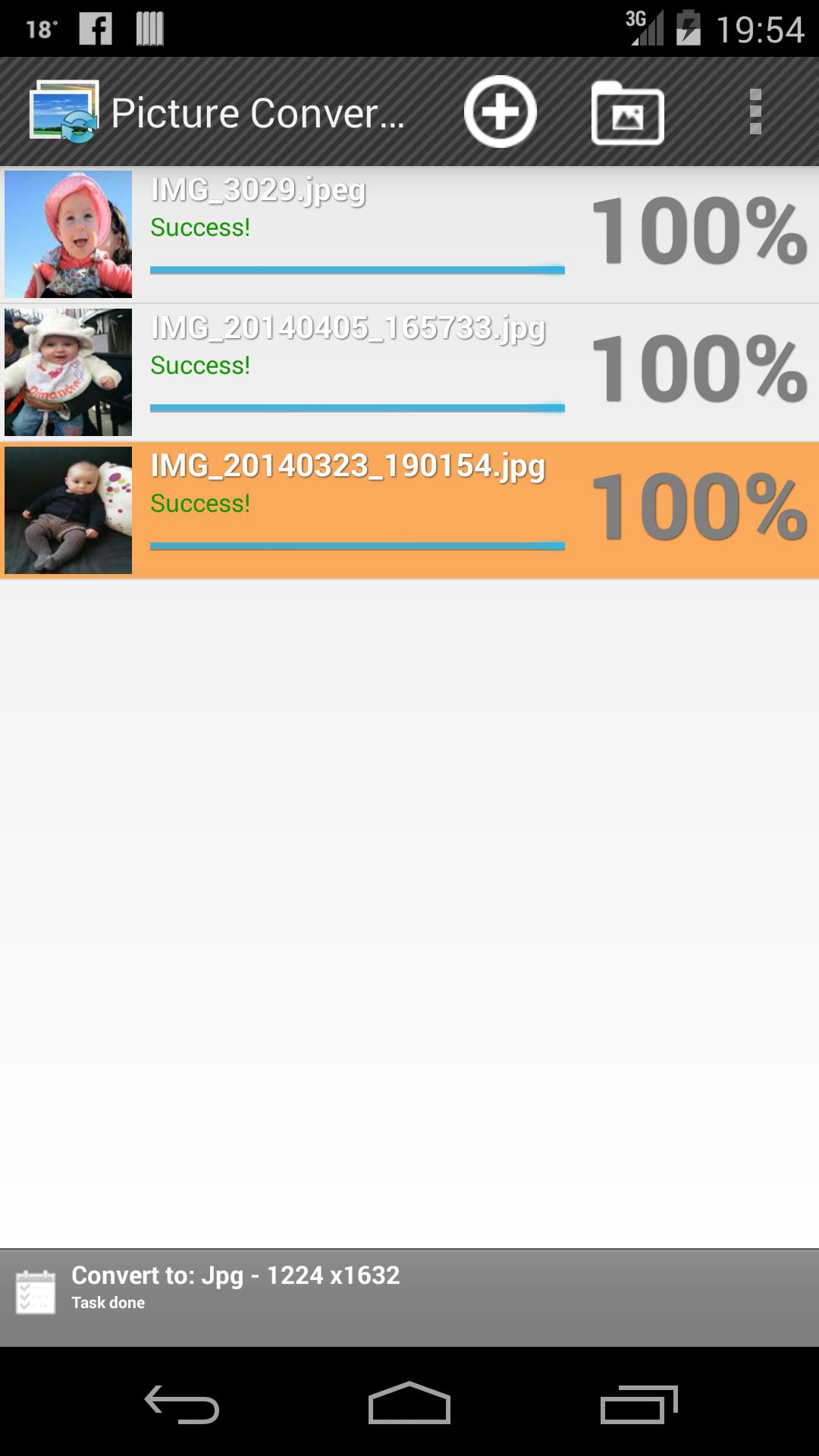Open the IMG_20140323_190154.jpg item

409,510
